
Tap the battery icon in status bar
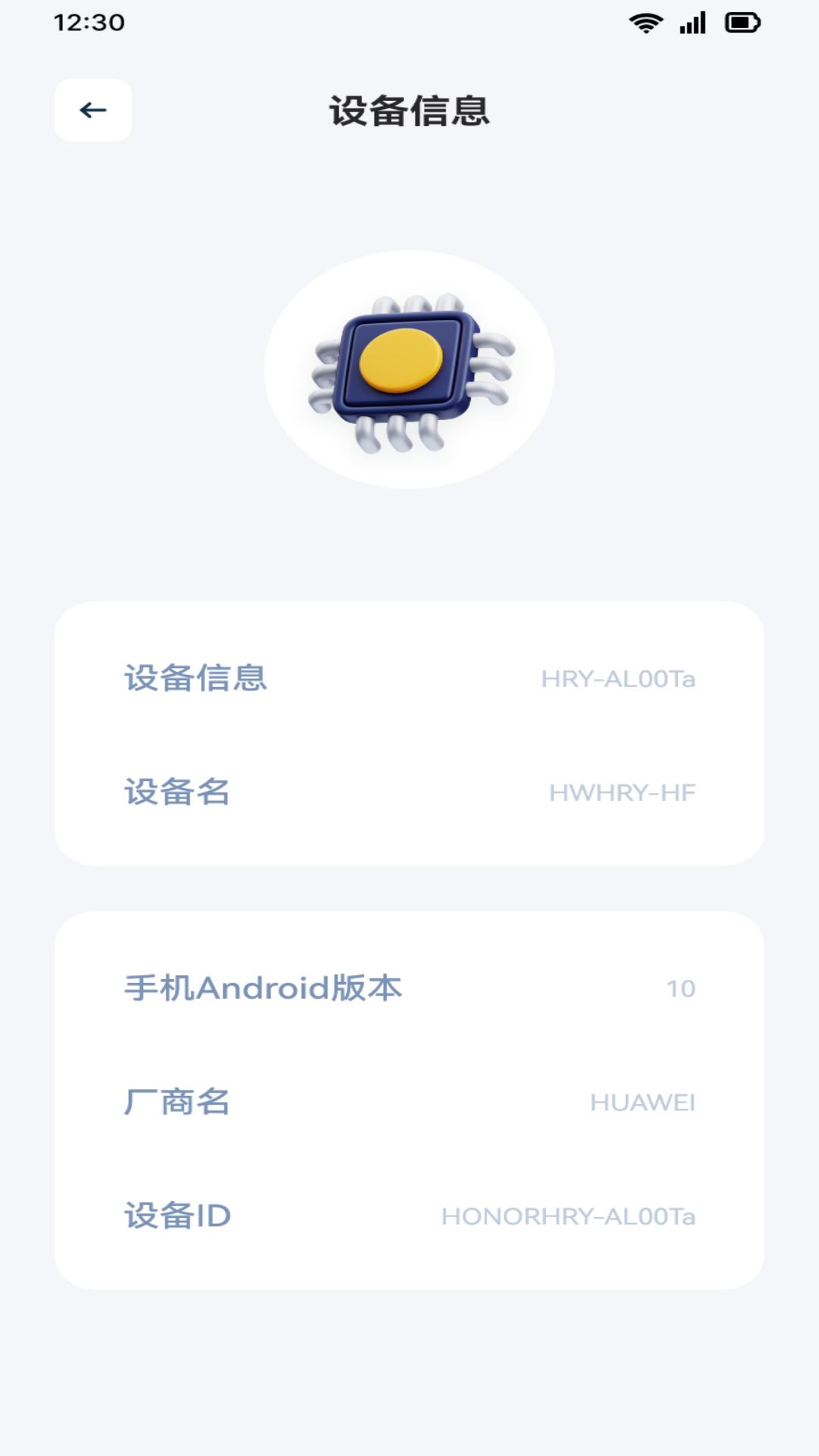click(744, 23)
